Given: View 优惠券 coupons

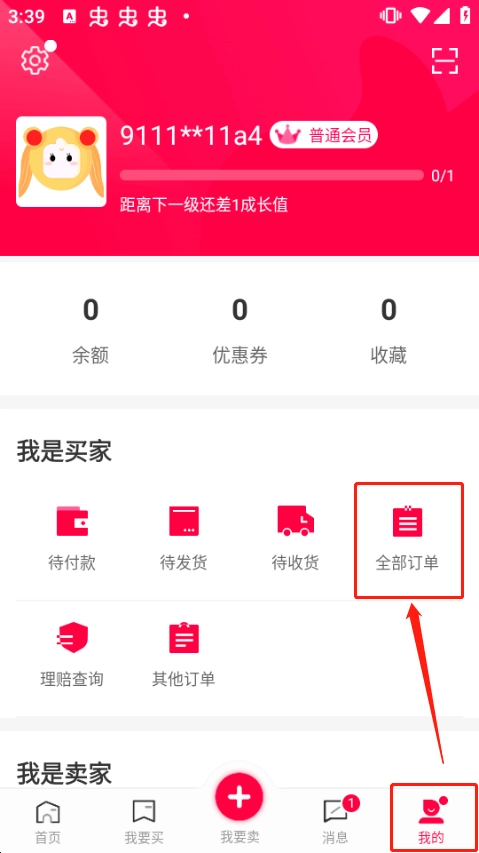Looking at the screenshot, I should pos(240,331).
